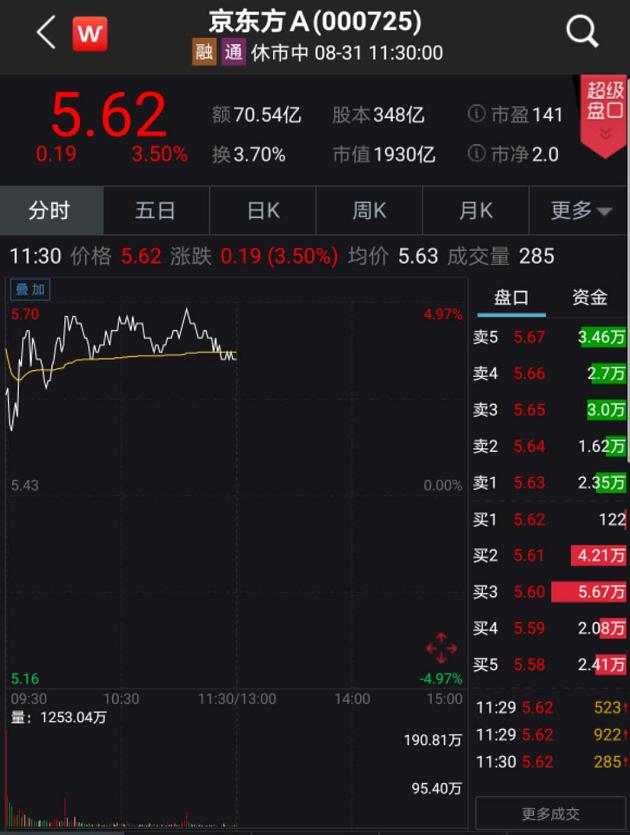Tap the red W icon
This screenshot has height=835, width=630.
[90, 34]
